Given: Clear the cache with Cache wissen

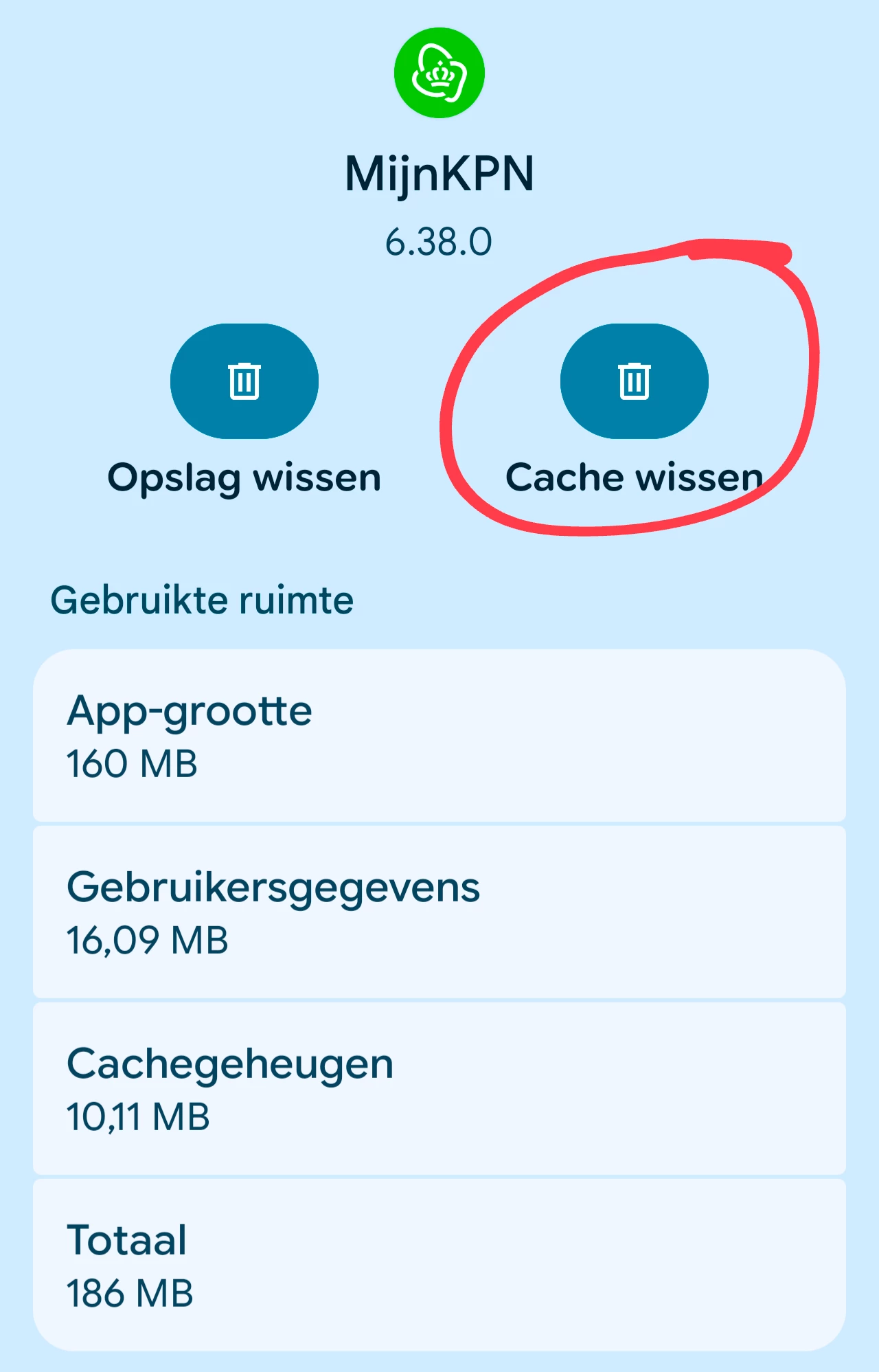Looking at the screenshot, I should [x=634, y=381].
